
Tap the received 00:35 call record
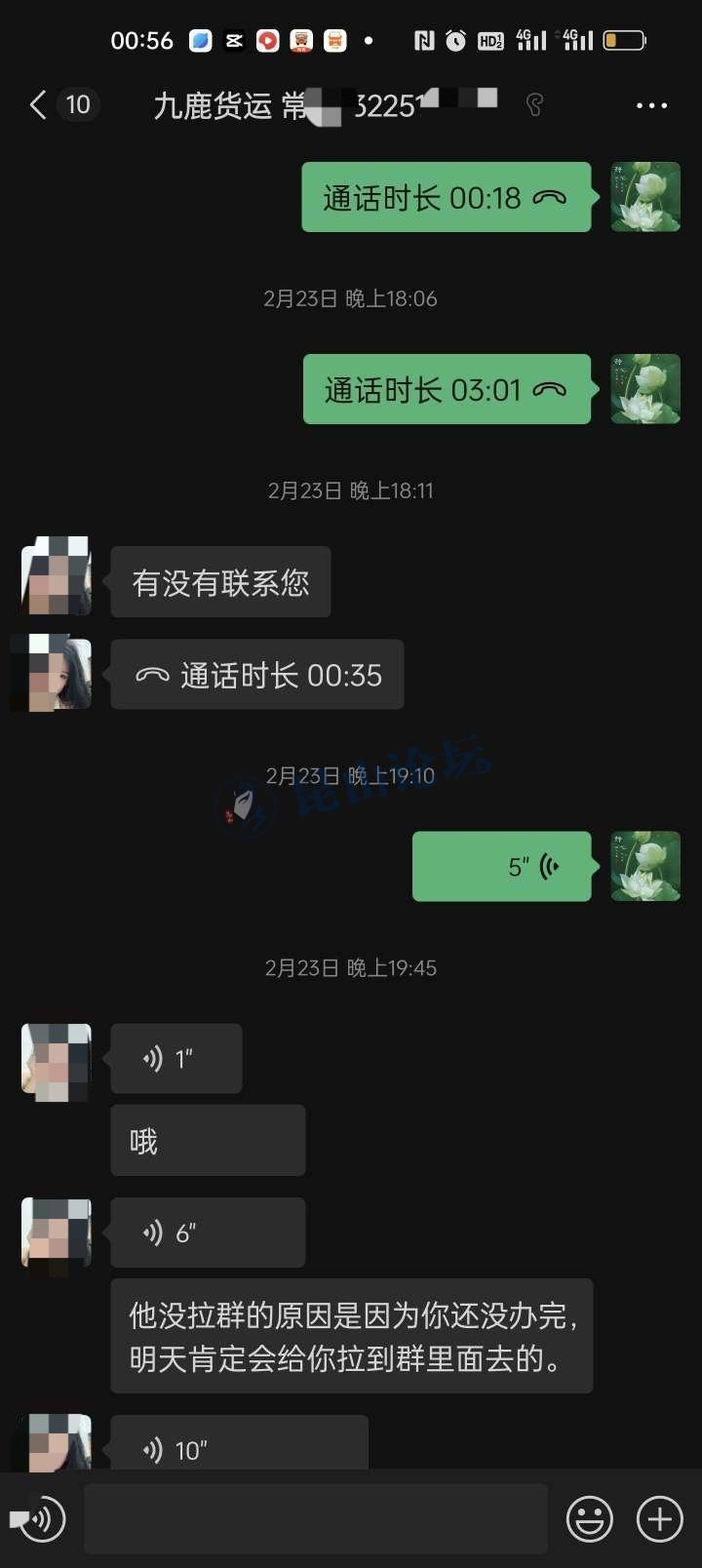click(x=256, y=675)
